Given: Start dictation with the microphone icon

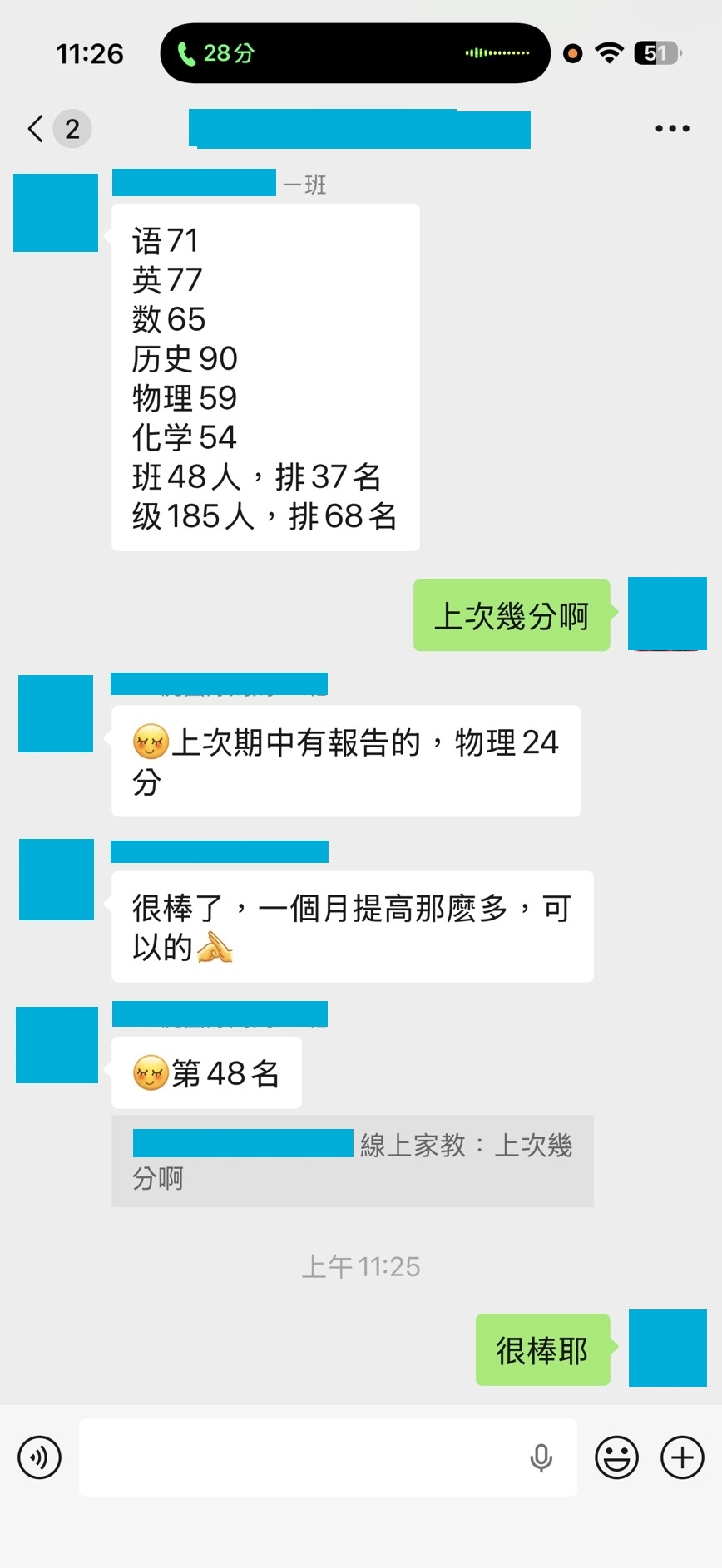Looking at the screenshot, I should [x=541, y=1457].
